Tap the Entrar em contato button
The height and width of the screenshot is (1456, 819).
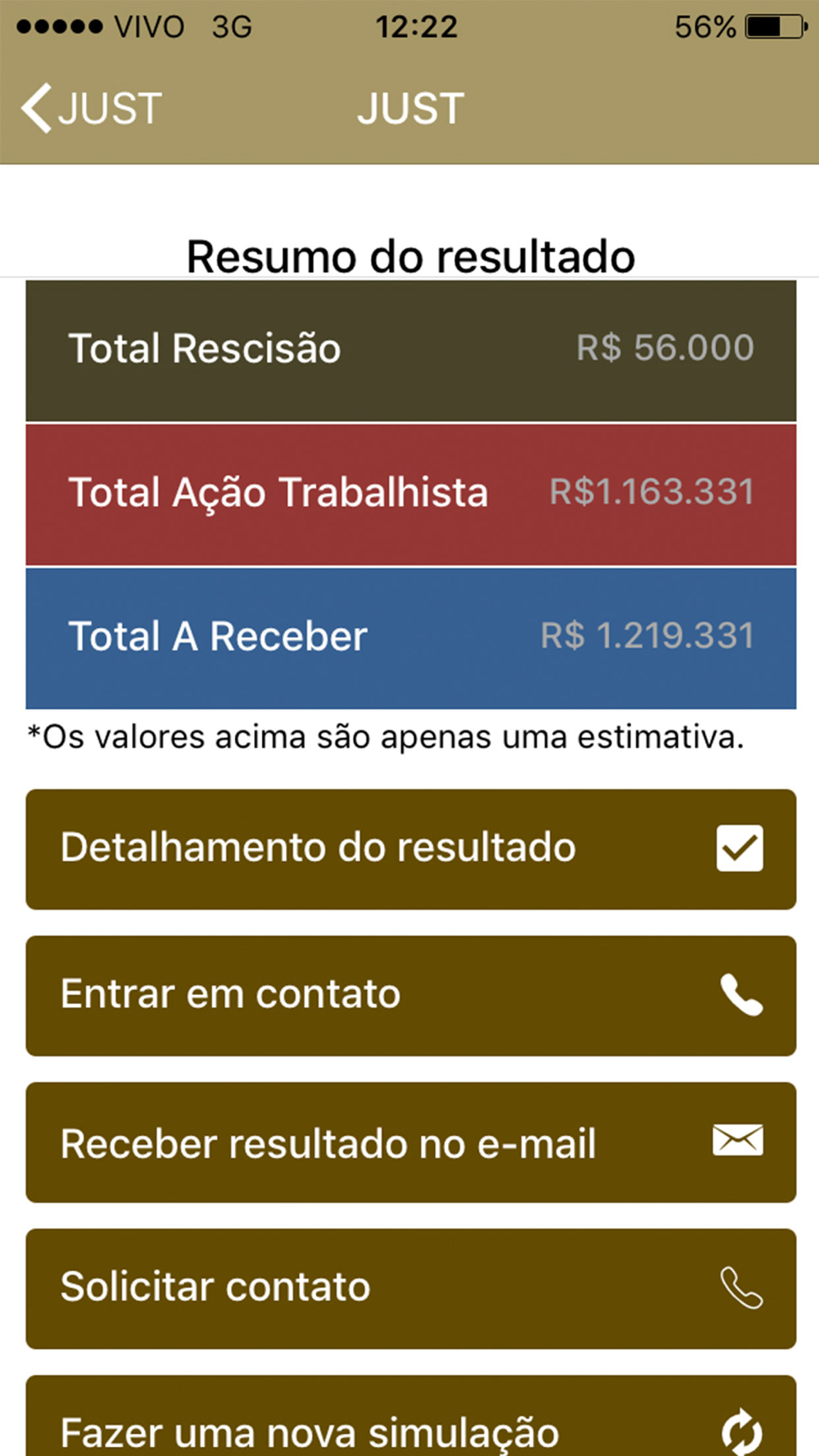(x=411, y=996)
